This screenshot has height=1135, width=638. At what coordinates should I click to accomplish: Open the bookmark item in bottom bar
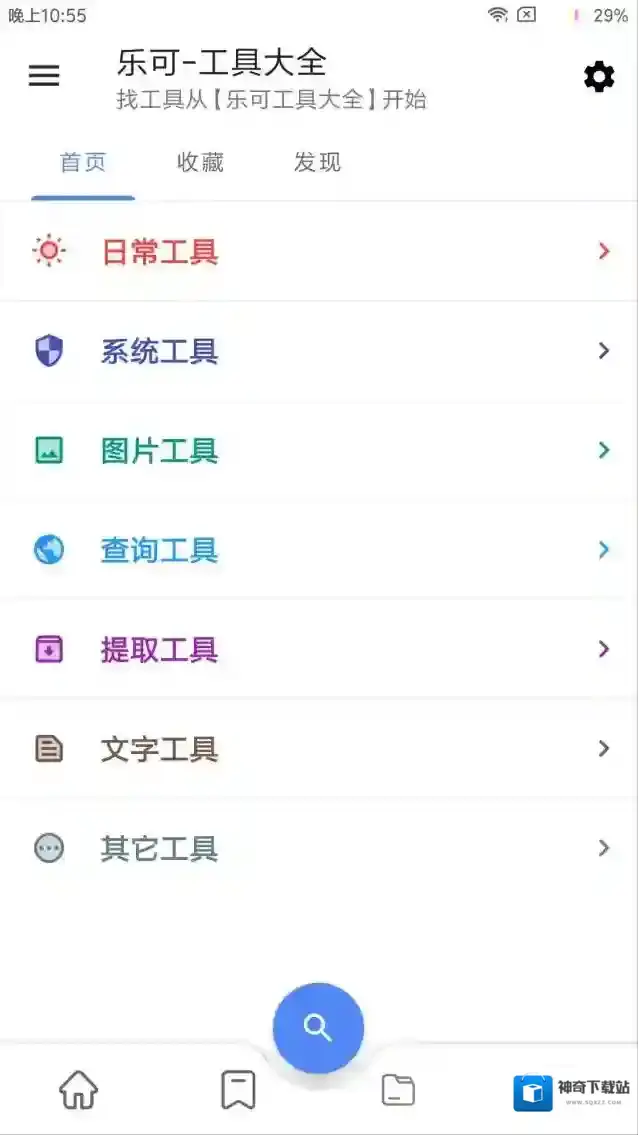pyautogui.click(x=238, y=1090)
